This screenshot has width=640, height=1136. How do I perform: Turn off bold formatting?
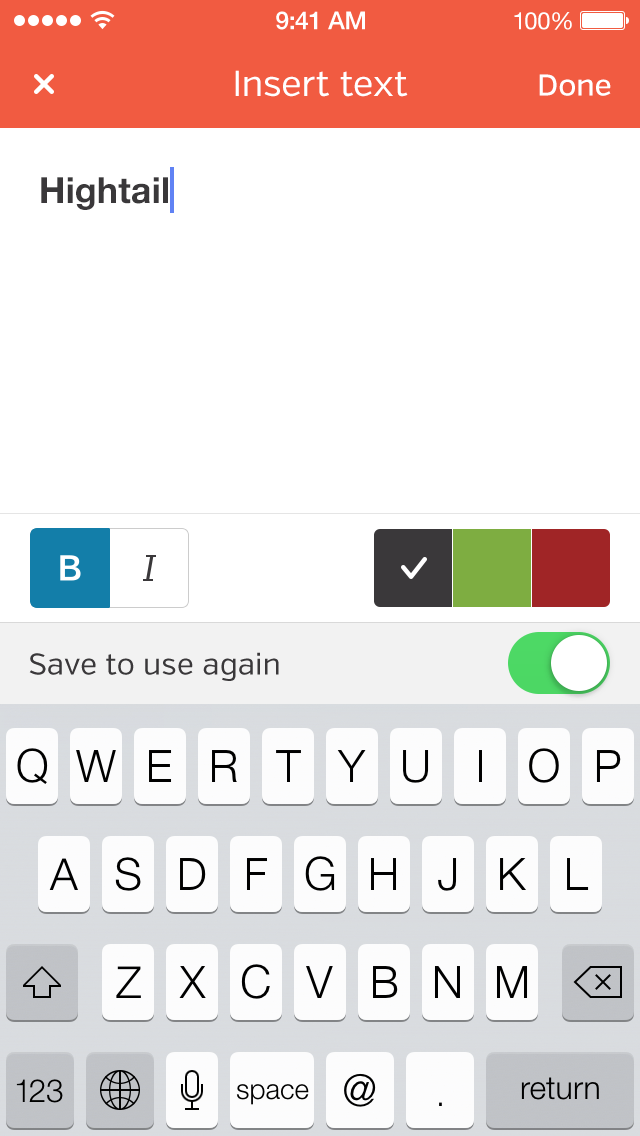(x=70, y=568)
